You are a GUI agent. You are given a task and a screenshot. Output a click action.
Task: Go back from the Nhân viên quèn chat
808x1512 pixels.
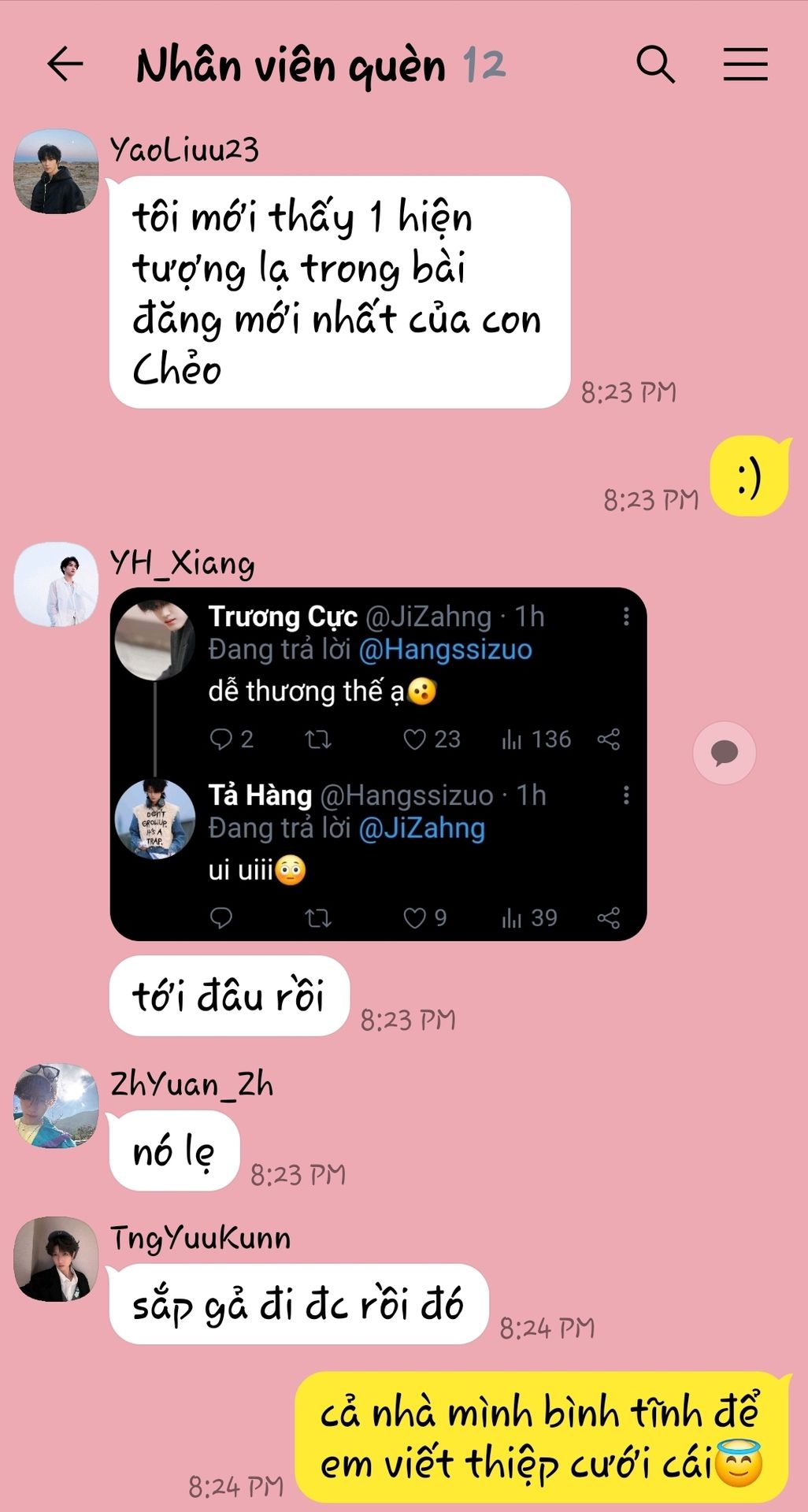click(x=65, y=65)
